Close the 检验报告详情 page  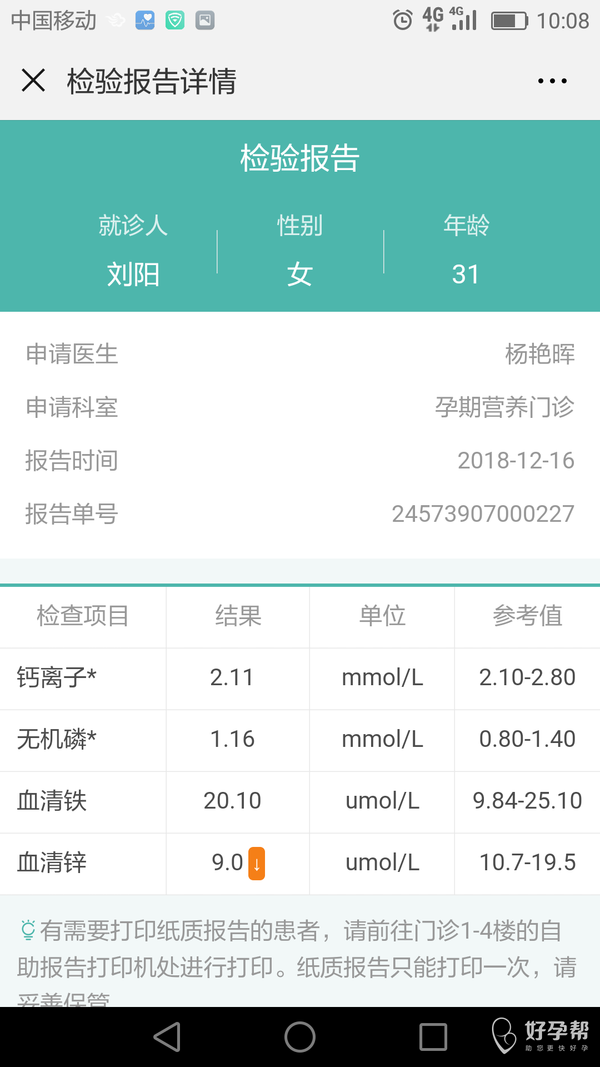pos(33,81)
